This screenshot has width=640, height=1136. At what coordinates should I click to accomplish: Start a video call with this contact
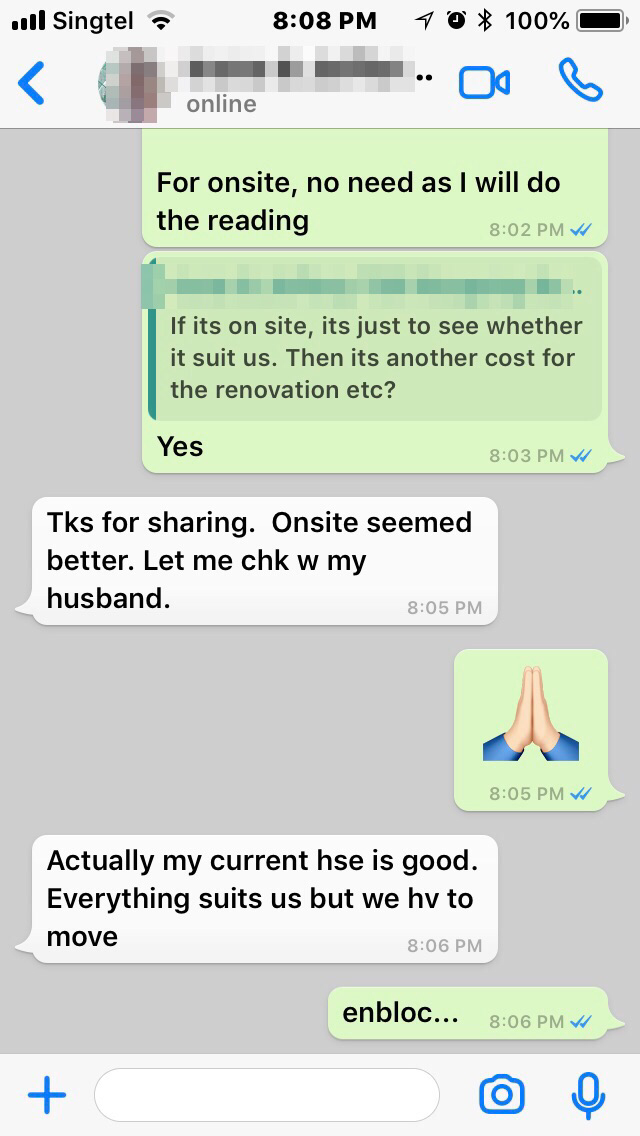click(x=484, y=83)
